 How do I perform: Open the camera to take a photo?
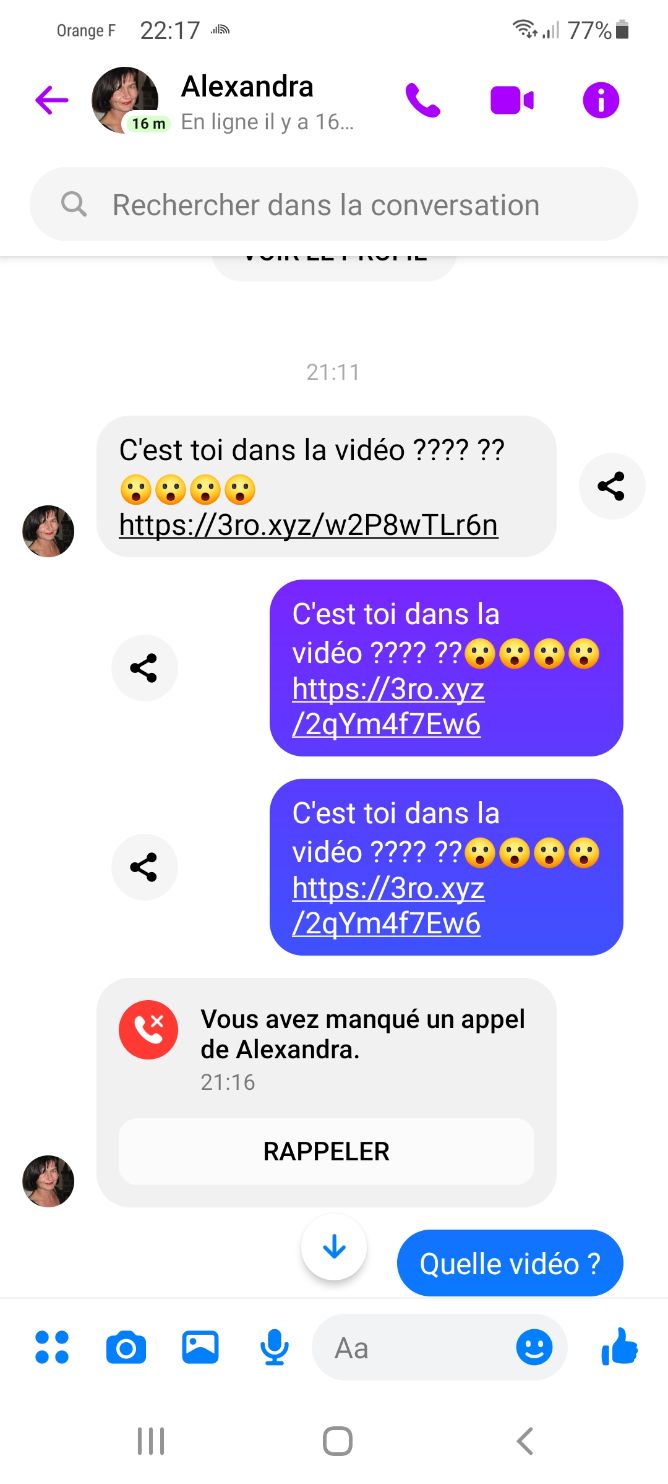pyautogui.click(x=126, y=1348)
